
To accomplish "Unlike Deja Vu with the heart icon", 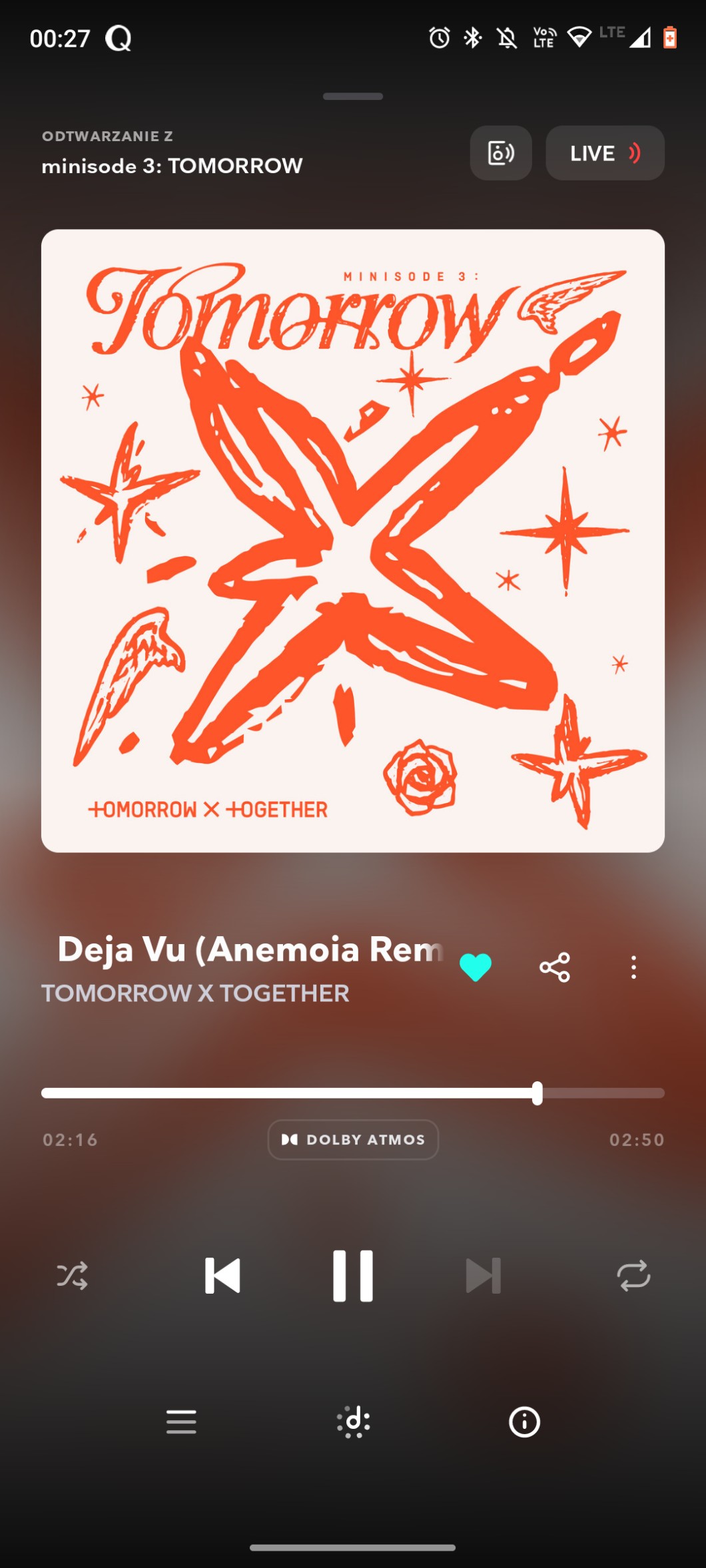I will point(476,967).
